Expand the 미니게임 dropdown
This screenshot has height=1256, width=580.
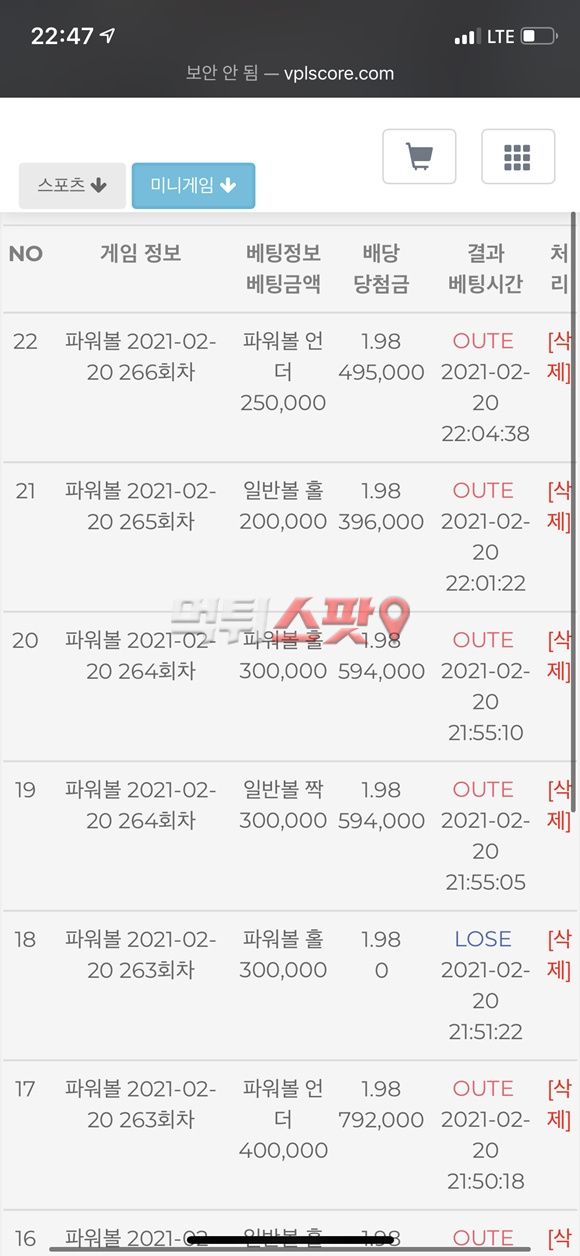coord(193,186)
